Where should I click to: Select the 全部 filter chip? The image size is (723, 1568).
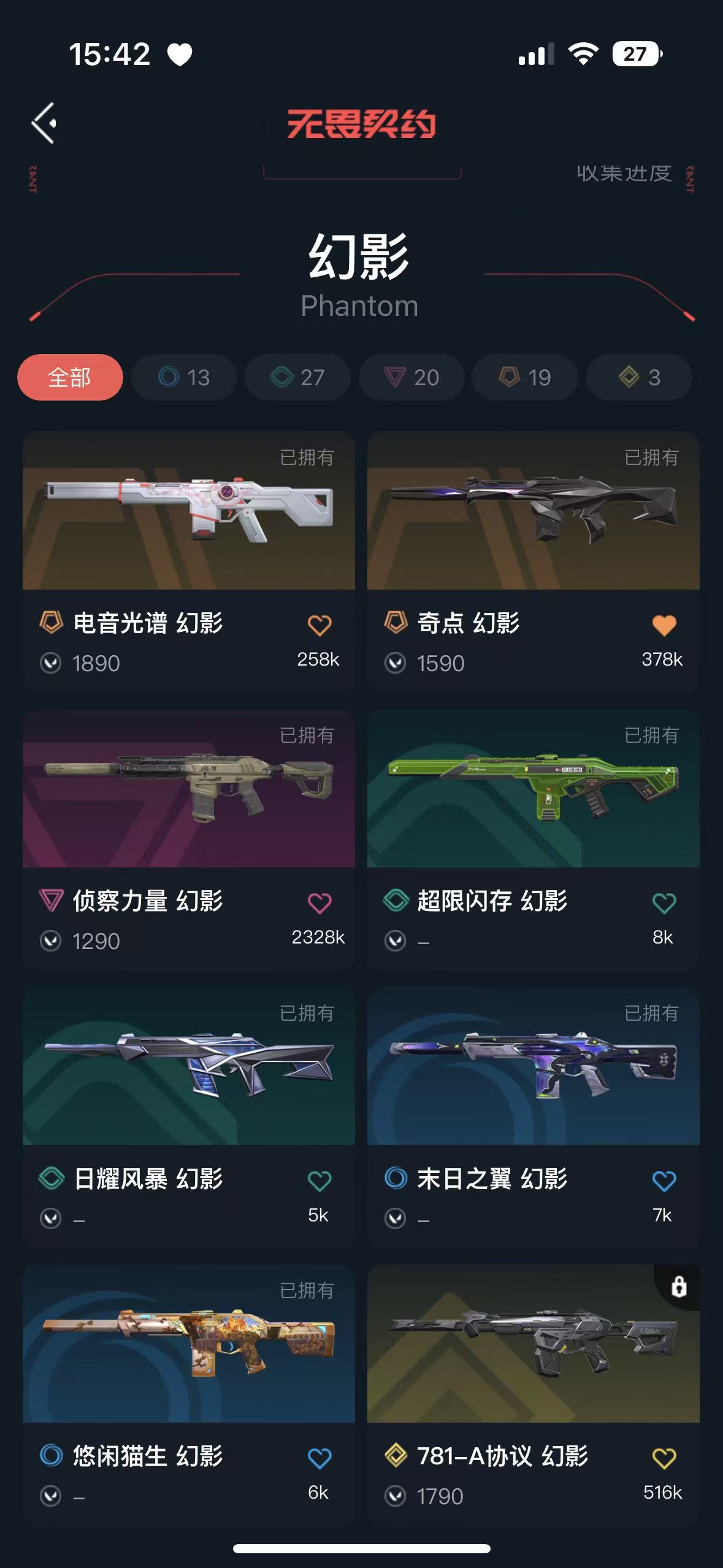tap(70, 377)
